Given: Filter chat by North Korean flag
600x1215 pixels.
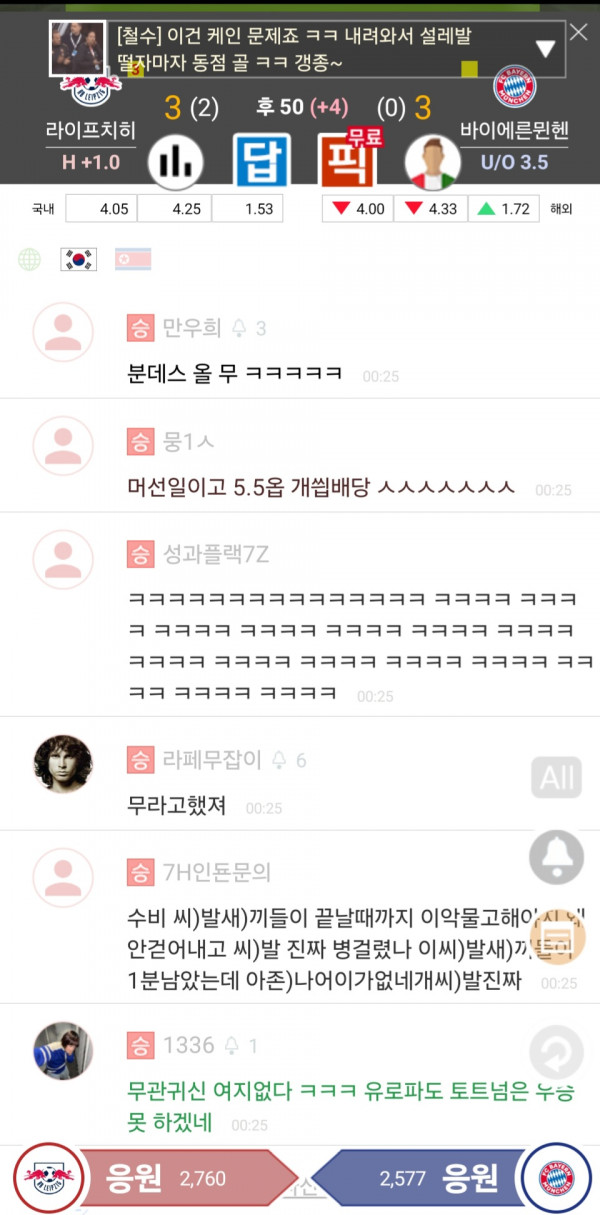Looking at the screenshot, I should point(132,260).
